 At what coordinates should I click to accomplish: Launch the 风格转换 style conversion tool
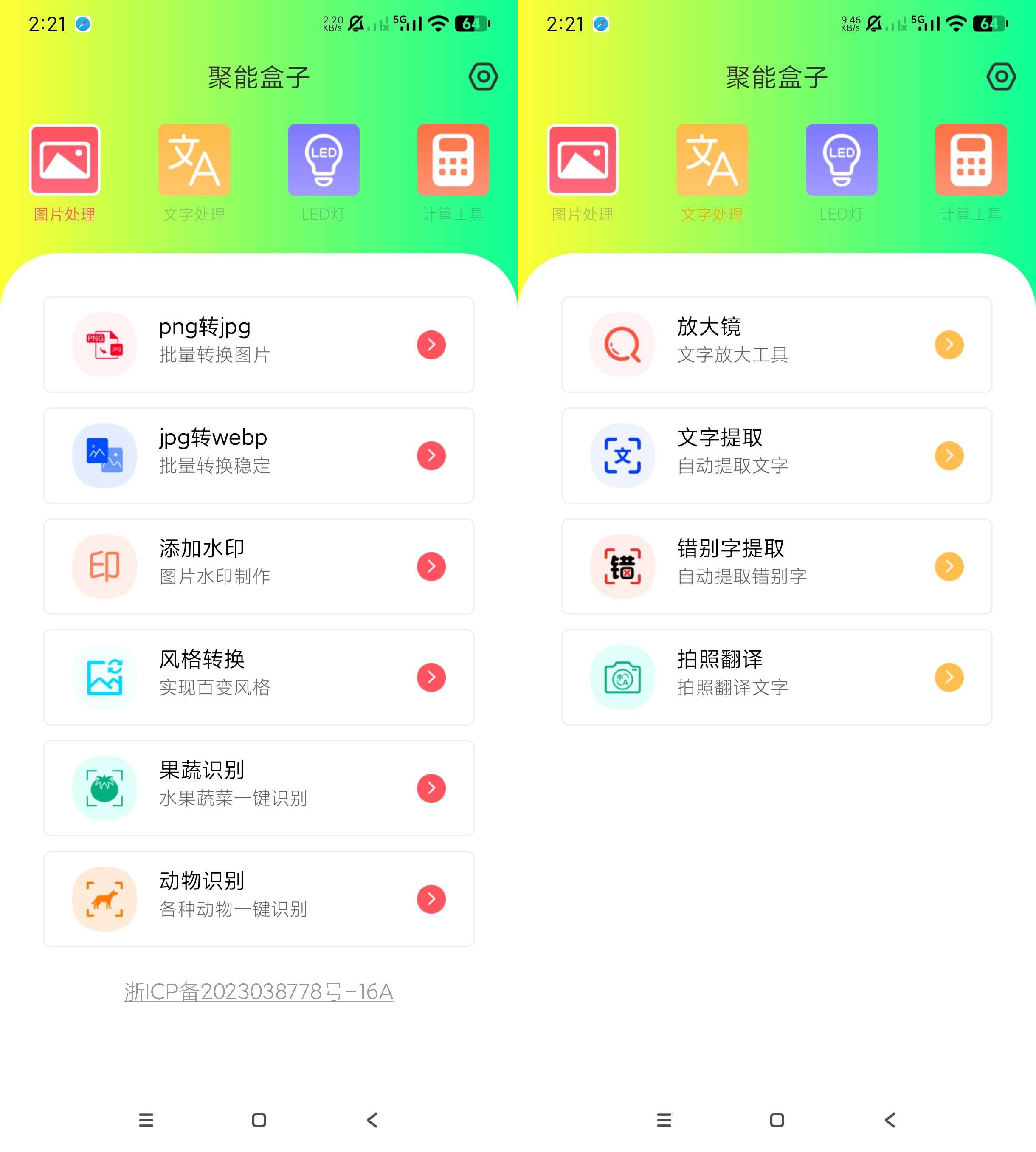[x=259, y=677]
